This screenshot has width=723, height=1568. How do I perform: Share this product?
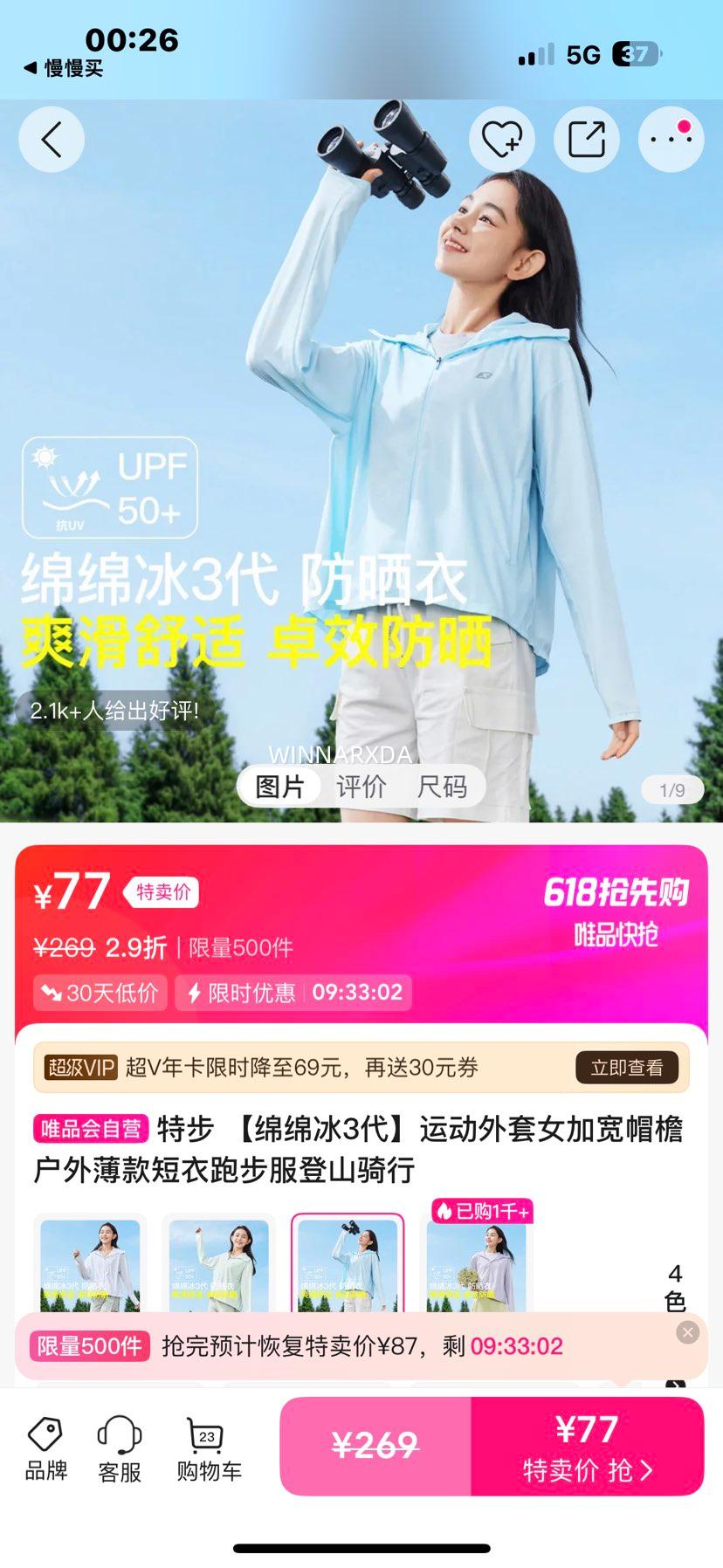586,140
